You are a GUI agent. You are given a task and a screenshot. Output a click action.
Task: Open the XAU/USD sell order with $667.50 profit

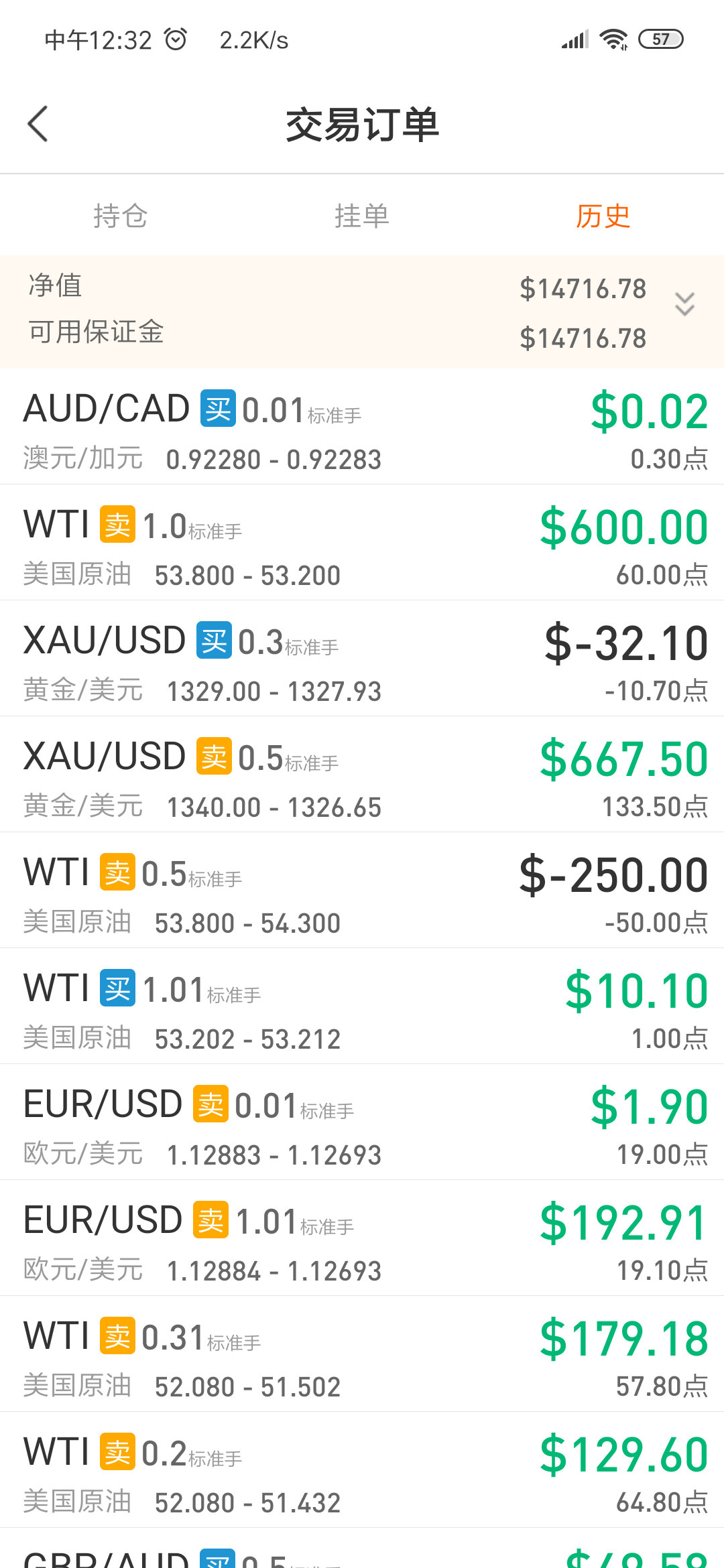coord(362,775)
